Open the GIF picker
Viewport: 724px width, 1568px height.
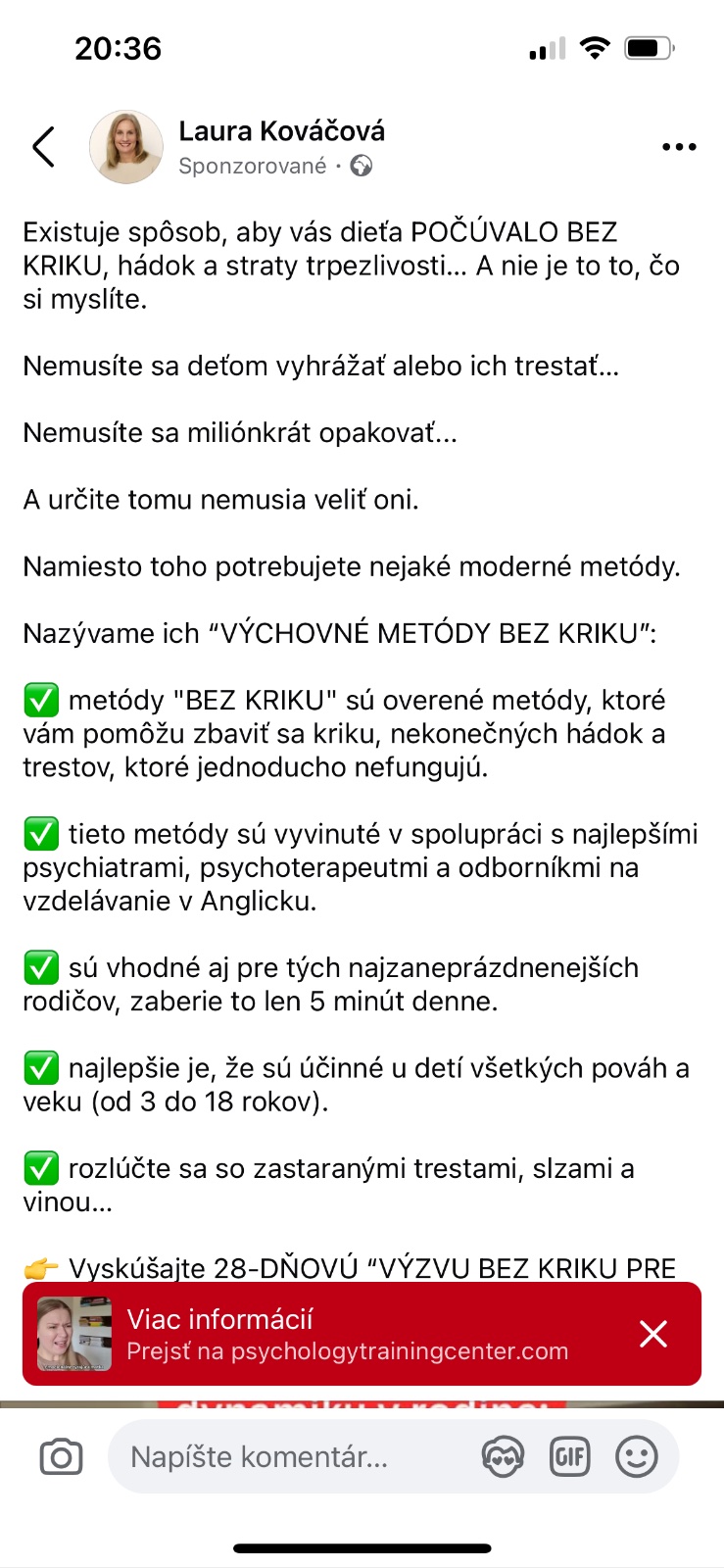point(570,1457)
